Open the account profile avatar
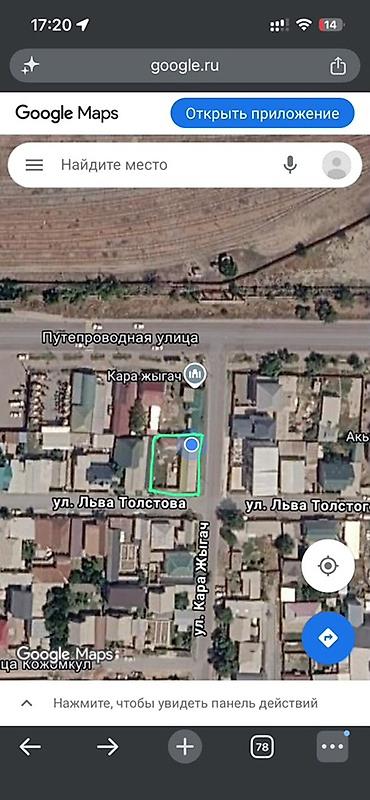The image size is (370, 800). [x=337, y=165]
